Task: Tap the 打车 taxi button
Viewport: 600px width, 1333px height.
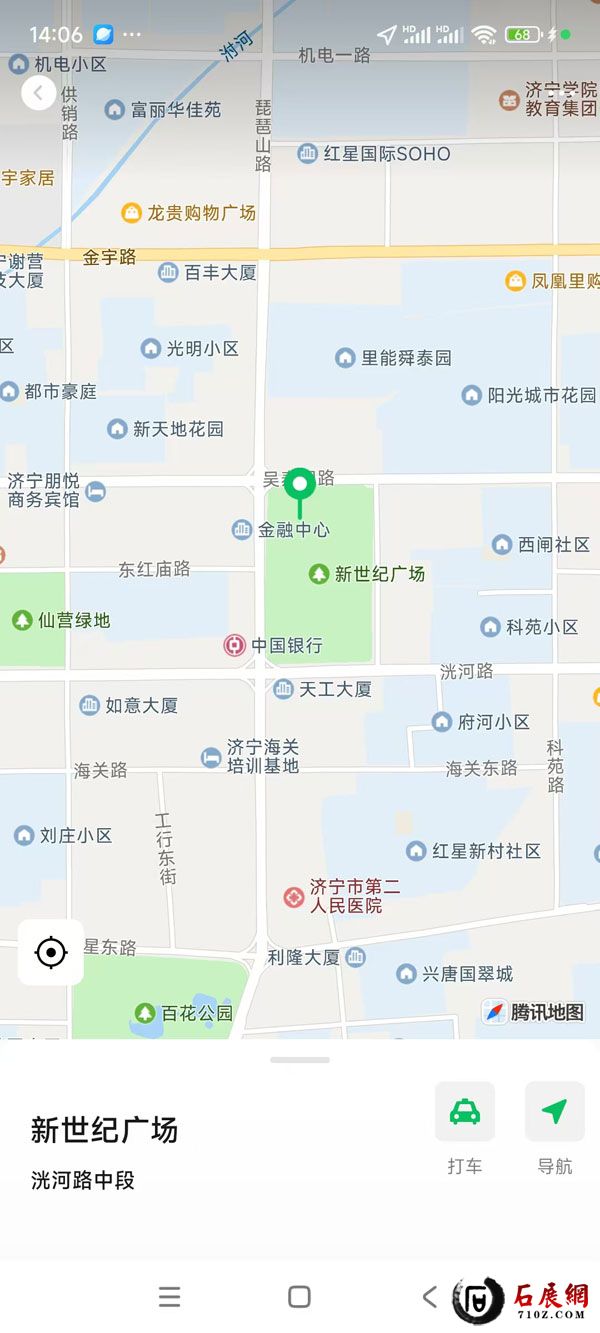Action: coord(464,1112)
